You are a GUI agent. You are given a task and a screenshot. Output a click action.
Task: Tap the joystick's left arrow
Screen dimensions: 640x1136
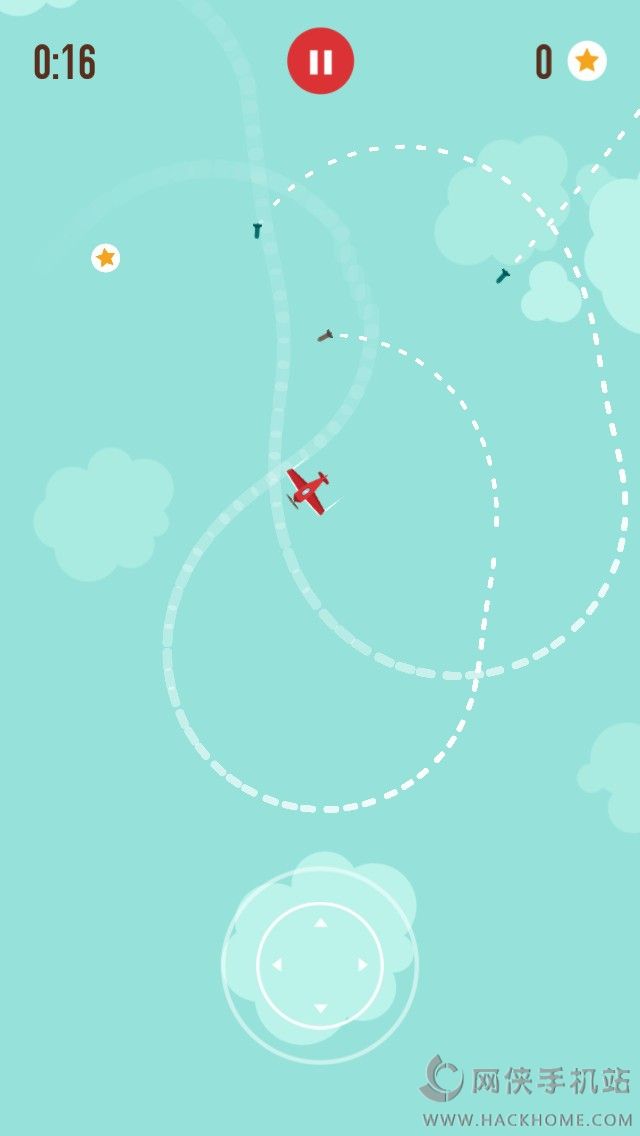[x=277, y=965]
